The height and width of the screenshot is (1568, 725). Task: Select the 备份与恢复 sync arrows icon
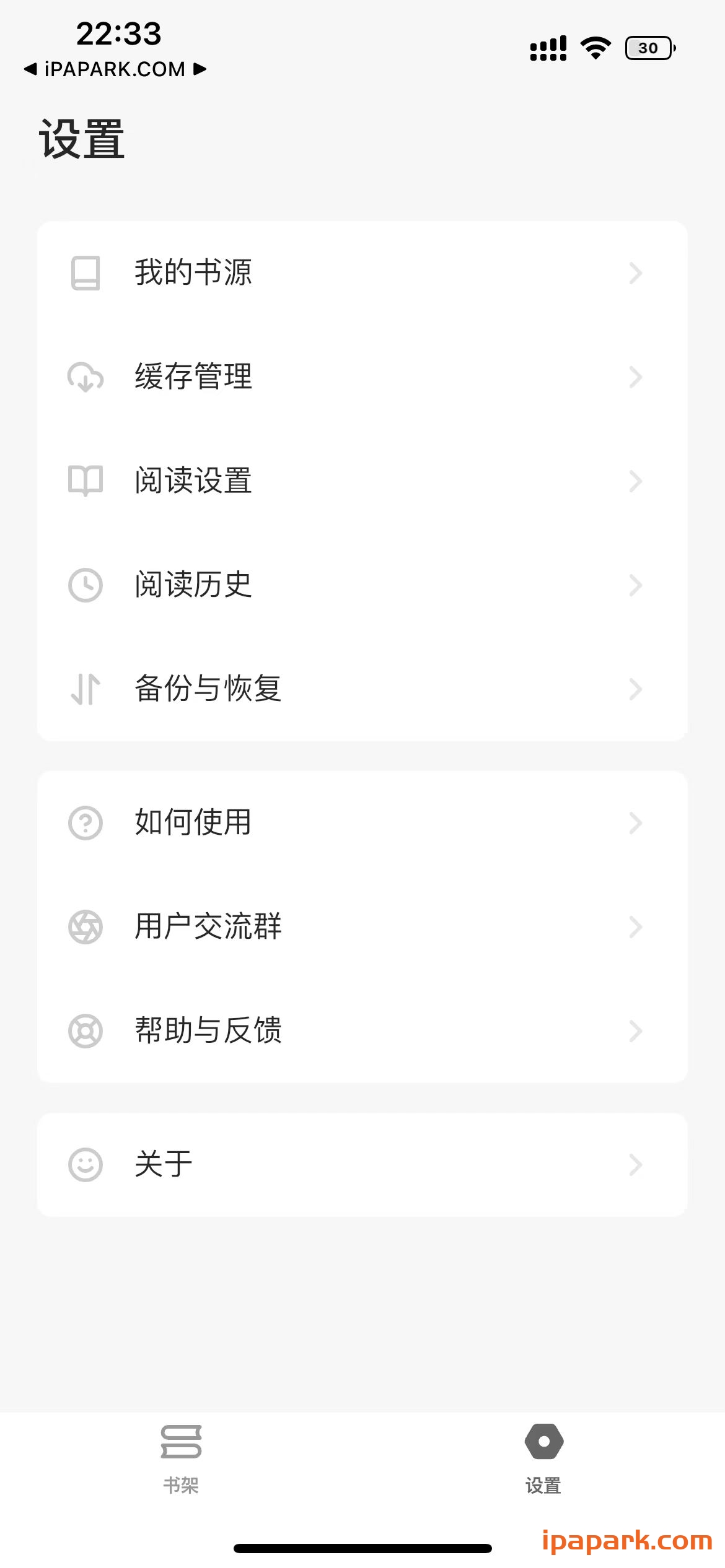click(x=85, y=690)
